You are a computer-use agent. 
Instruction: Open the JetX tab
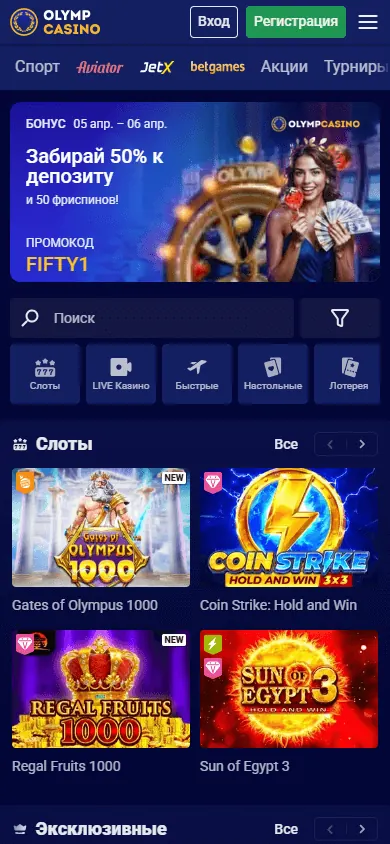157,67
